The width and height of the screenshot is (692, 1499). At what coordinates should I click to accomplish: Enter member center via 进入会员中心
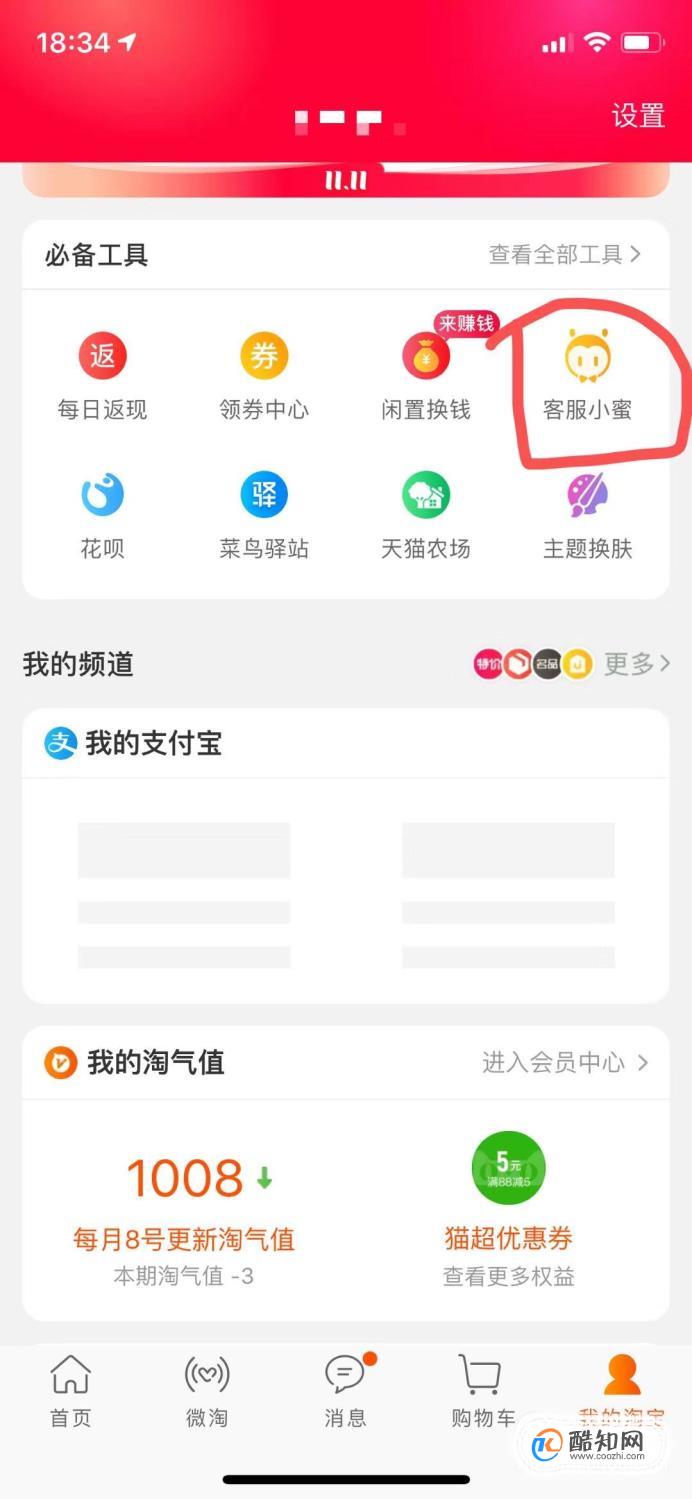(x=565, y=1062)
